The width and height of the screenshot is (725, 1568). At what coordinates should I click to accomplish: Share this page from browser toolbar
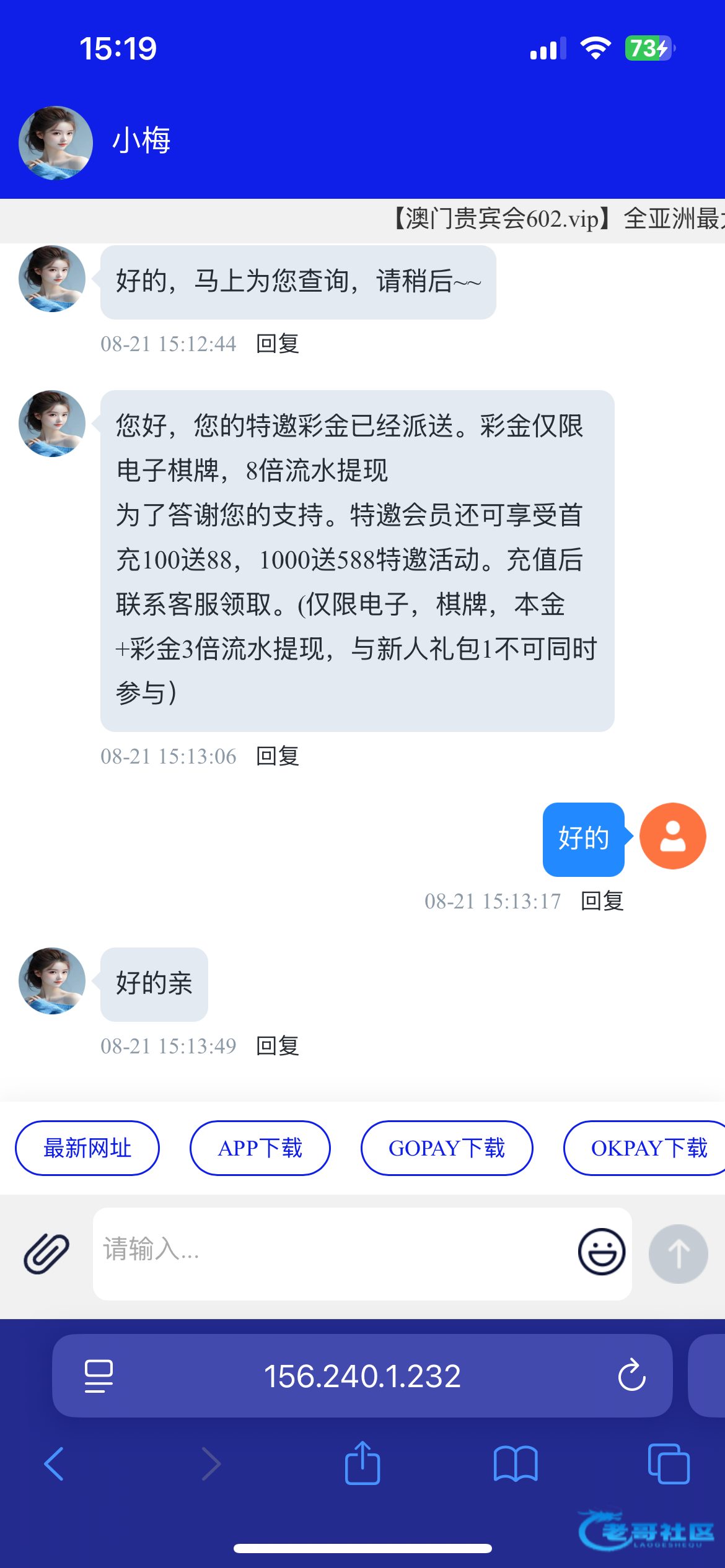point(362,1464)
